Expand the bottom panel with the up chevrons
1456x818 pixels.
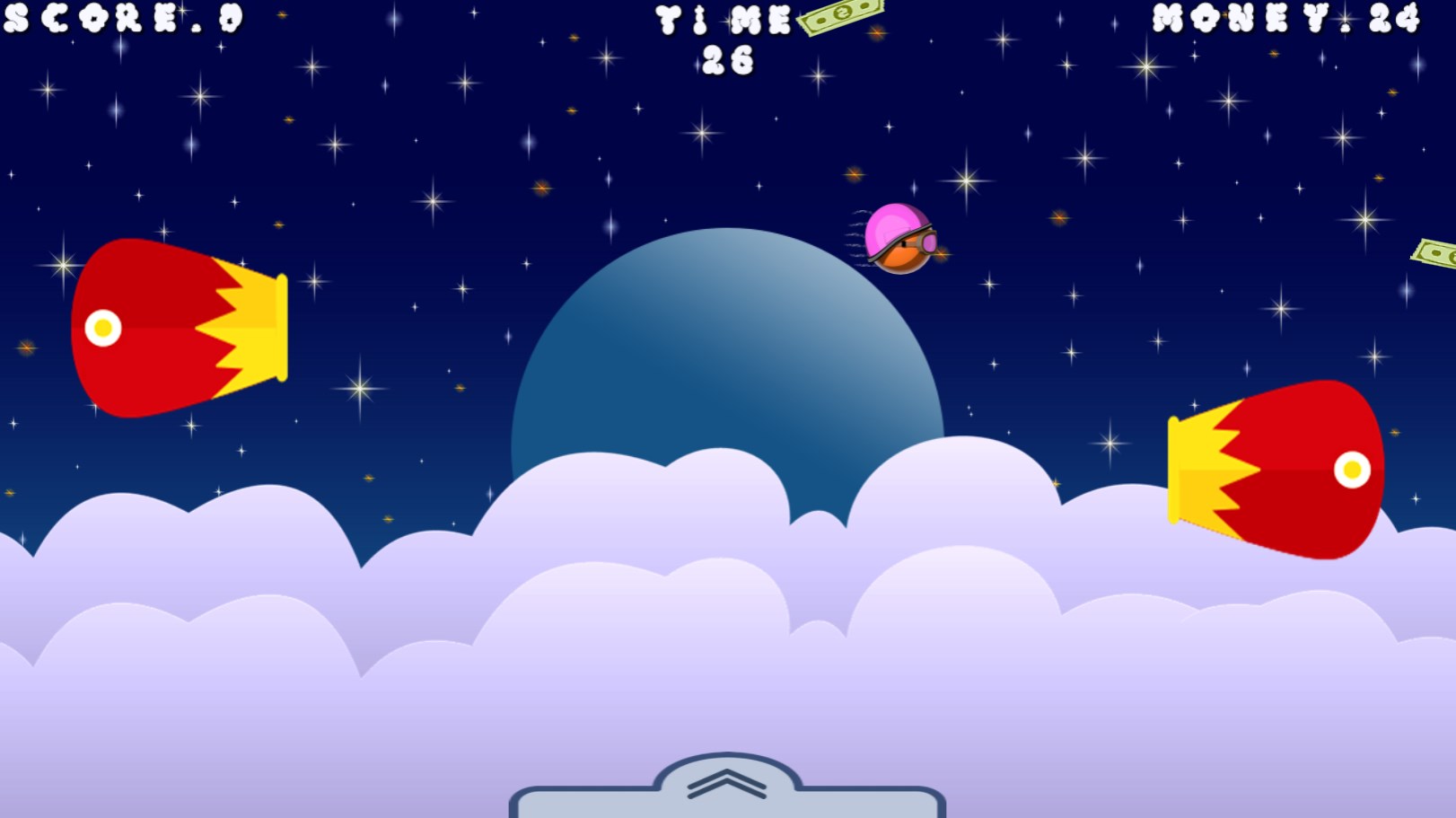[x=727, y=784]
